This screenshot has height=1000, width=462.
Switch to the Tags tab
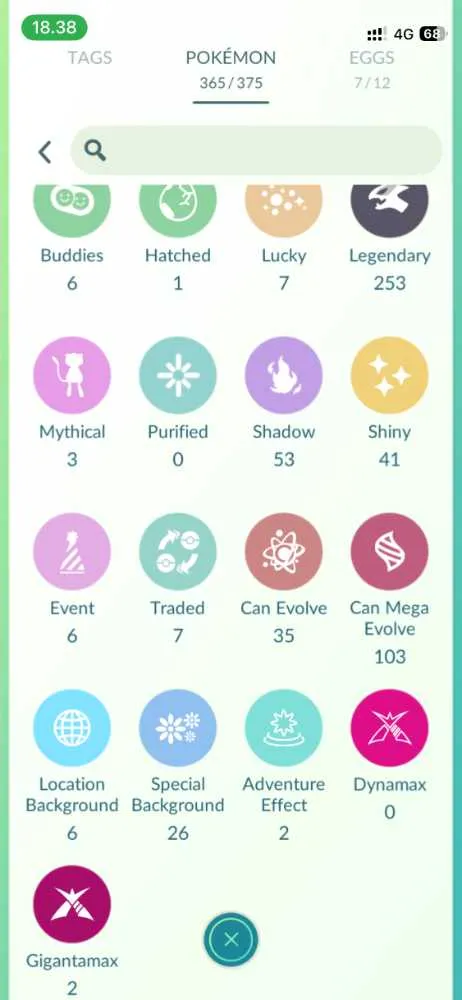click(x=91, y=58)
